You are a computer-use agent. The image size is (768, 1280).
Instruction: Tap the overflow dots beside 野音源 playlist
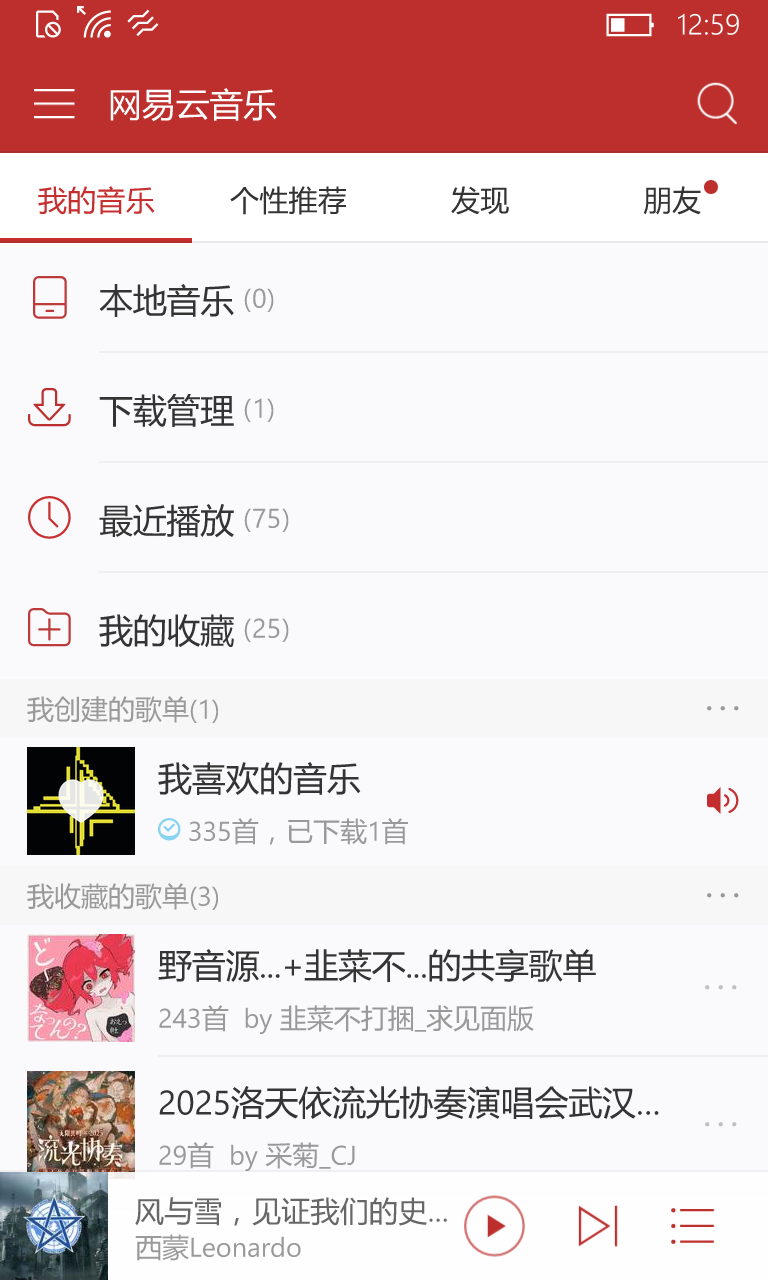click(x=720, y=988)
